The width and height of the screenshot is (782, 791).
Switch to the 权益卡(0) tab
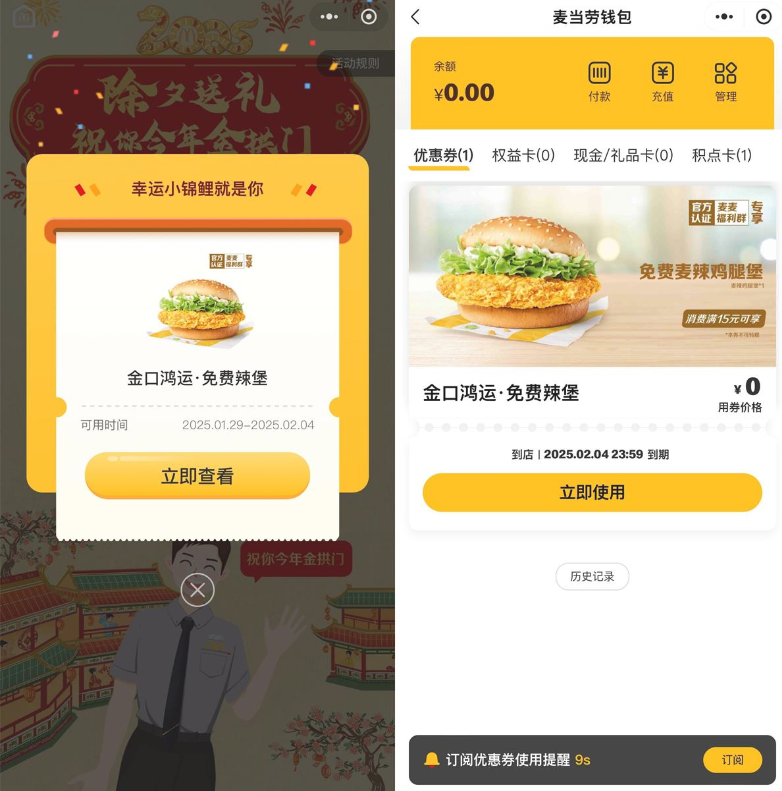(523, 155)
